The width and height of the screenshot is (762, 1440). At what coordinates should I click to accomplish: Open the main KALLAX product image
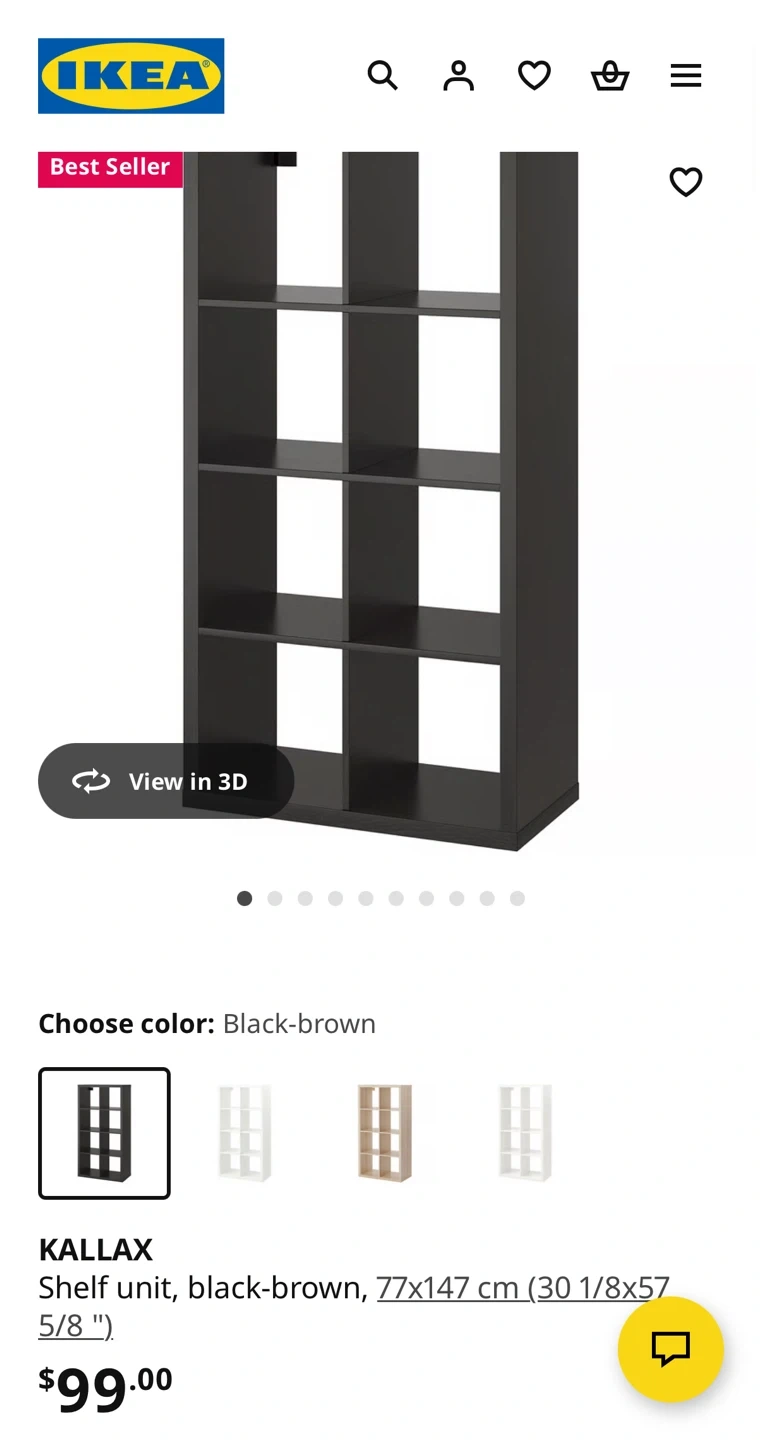(x=381, y=500)
